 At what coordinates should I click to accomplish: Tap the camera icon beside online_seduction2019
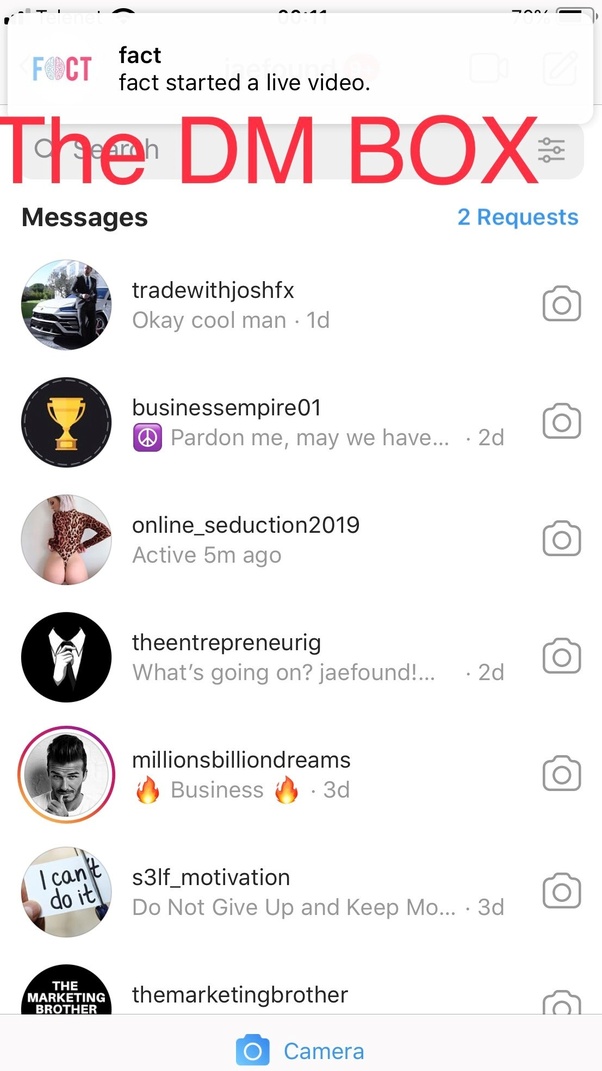click(561, 540)
